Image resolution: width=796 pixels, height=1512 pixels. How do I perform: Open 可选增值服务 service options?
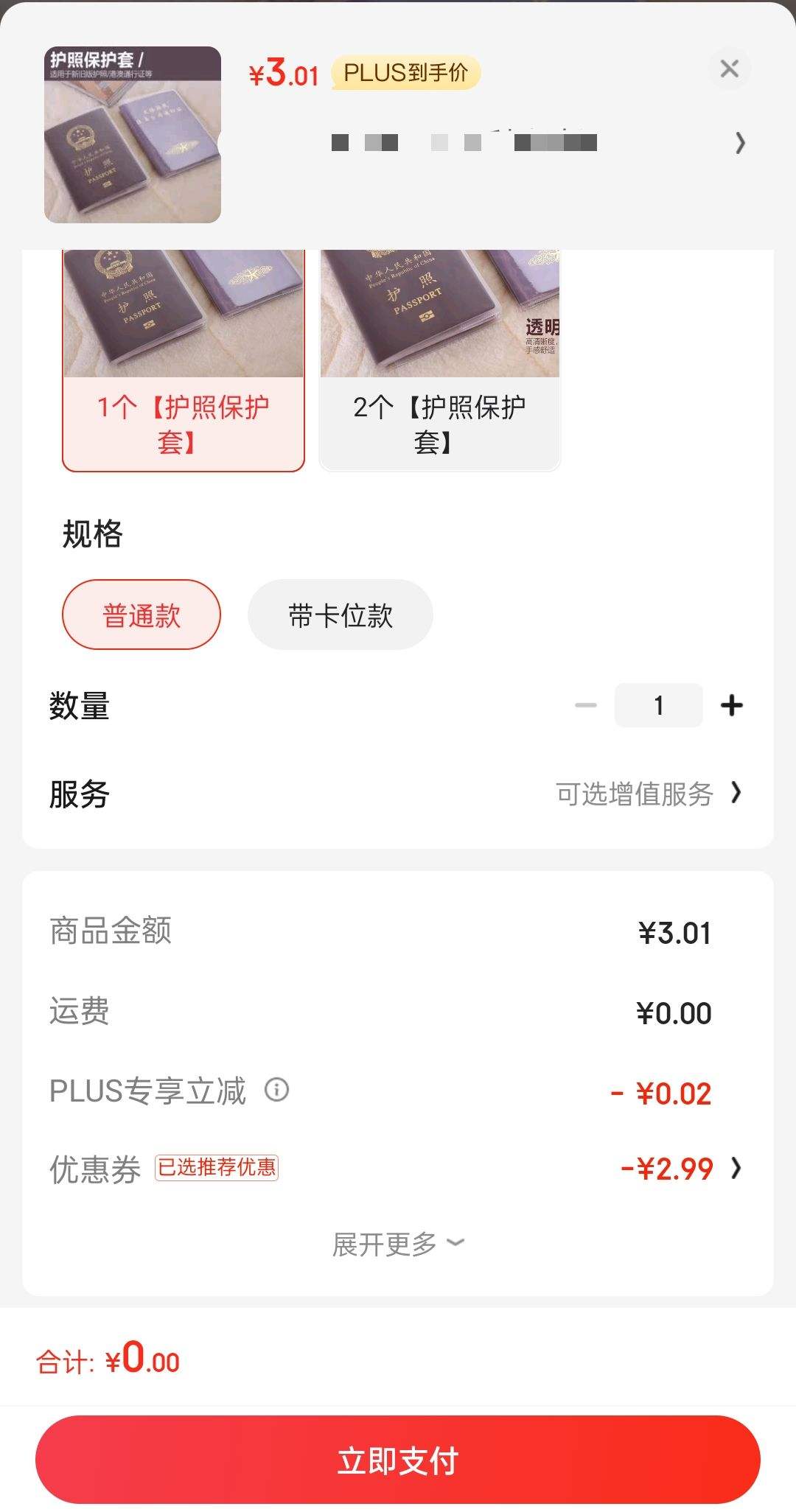[649, 794]
